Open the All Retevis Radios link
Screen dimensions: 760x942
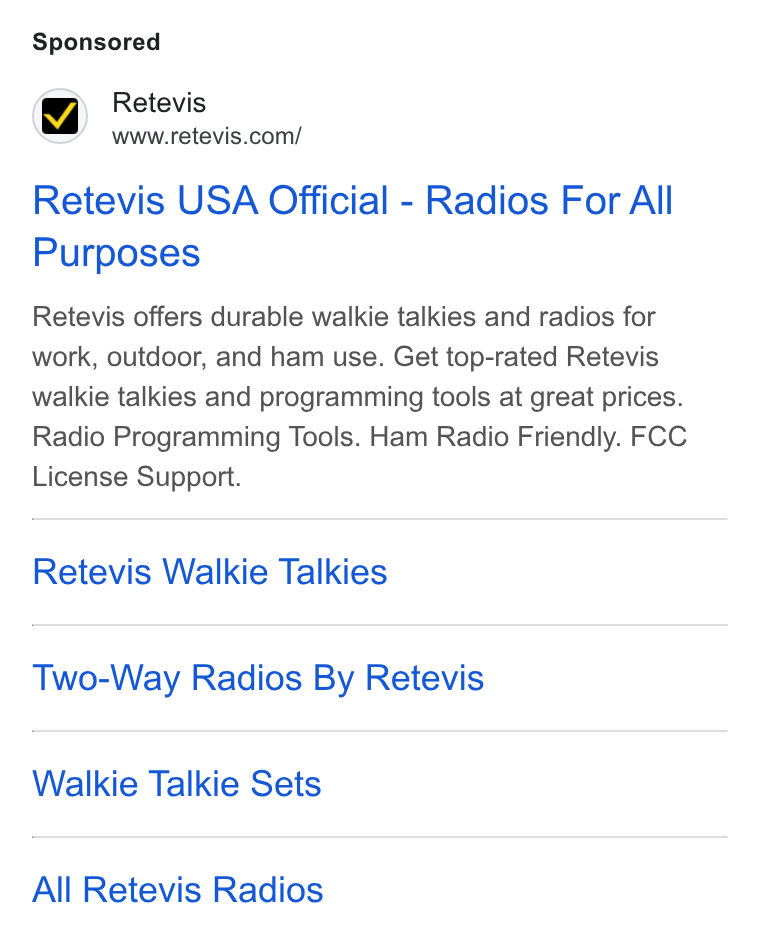tap(178, 890)
